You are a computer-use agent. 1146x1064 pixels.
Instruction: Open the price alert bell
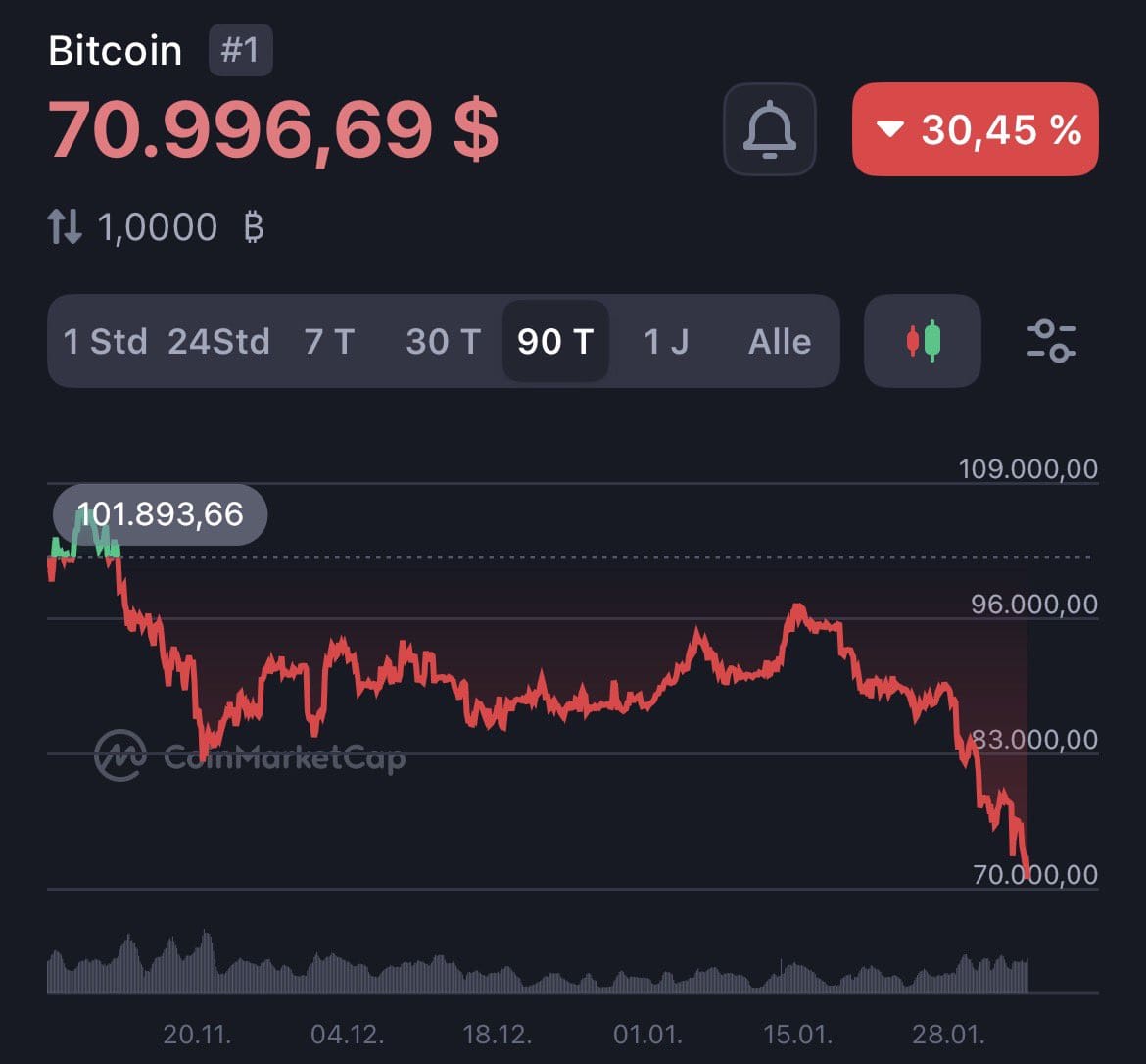click(x=769, y=129)
